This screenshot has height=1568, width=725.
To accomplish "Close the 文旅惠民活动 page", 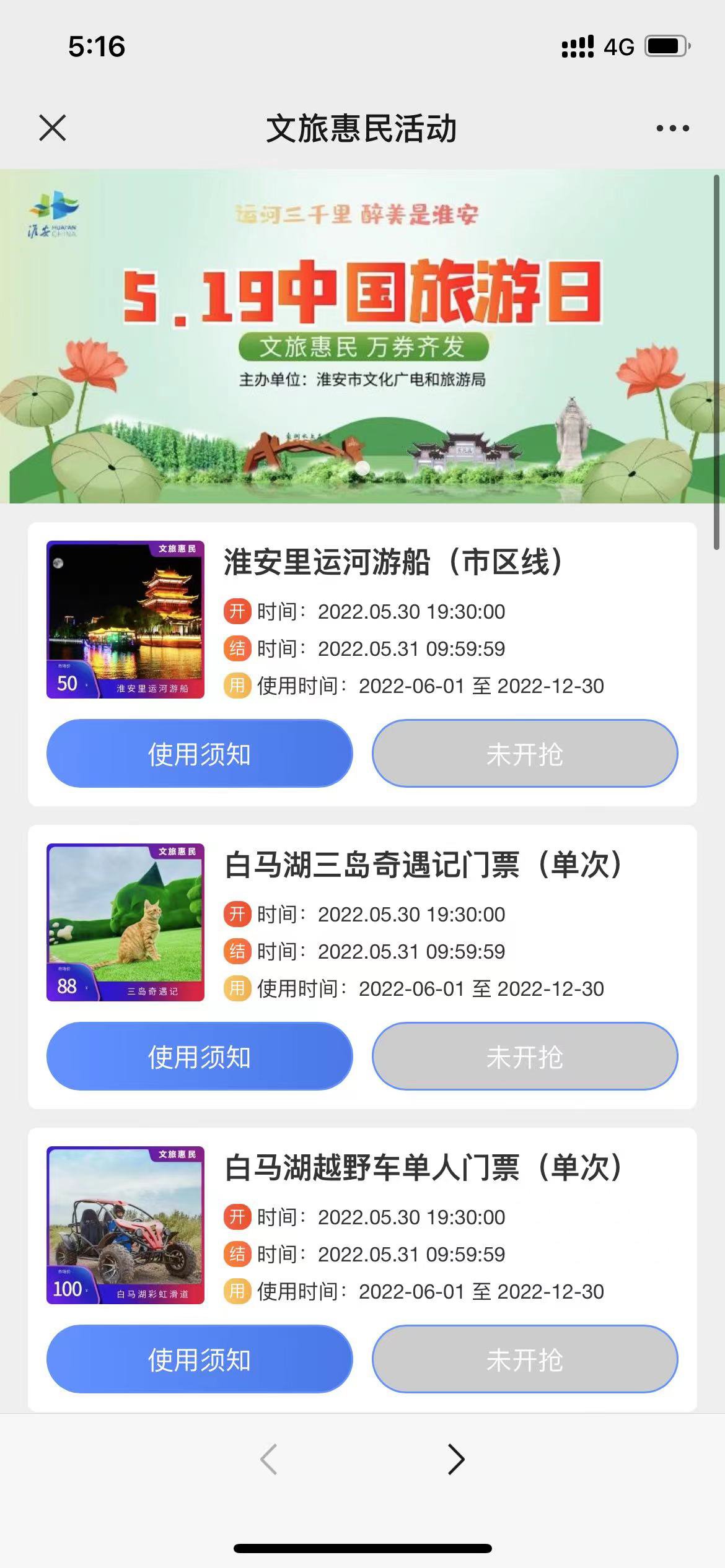I will pyautogui.click(x=52, y=128).
